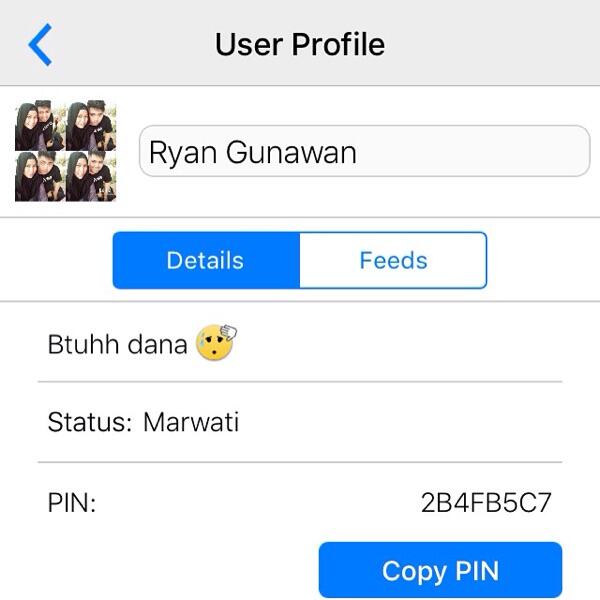This screenshot has width=600, height=600.
Task: Switch to the Feeds tab
Action: 393,261
